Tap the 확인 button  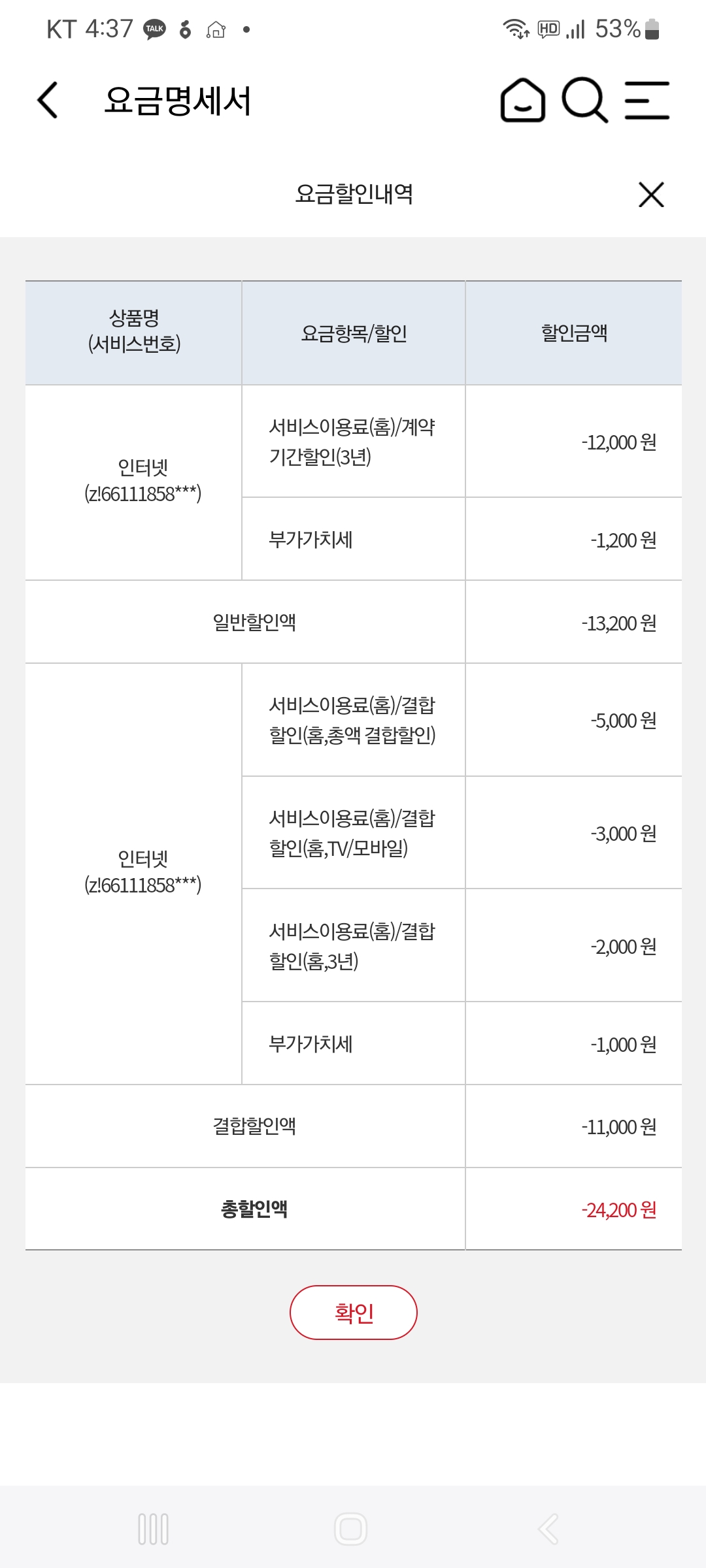tap(354, 1313)
